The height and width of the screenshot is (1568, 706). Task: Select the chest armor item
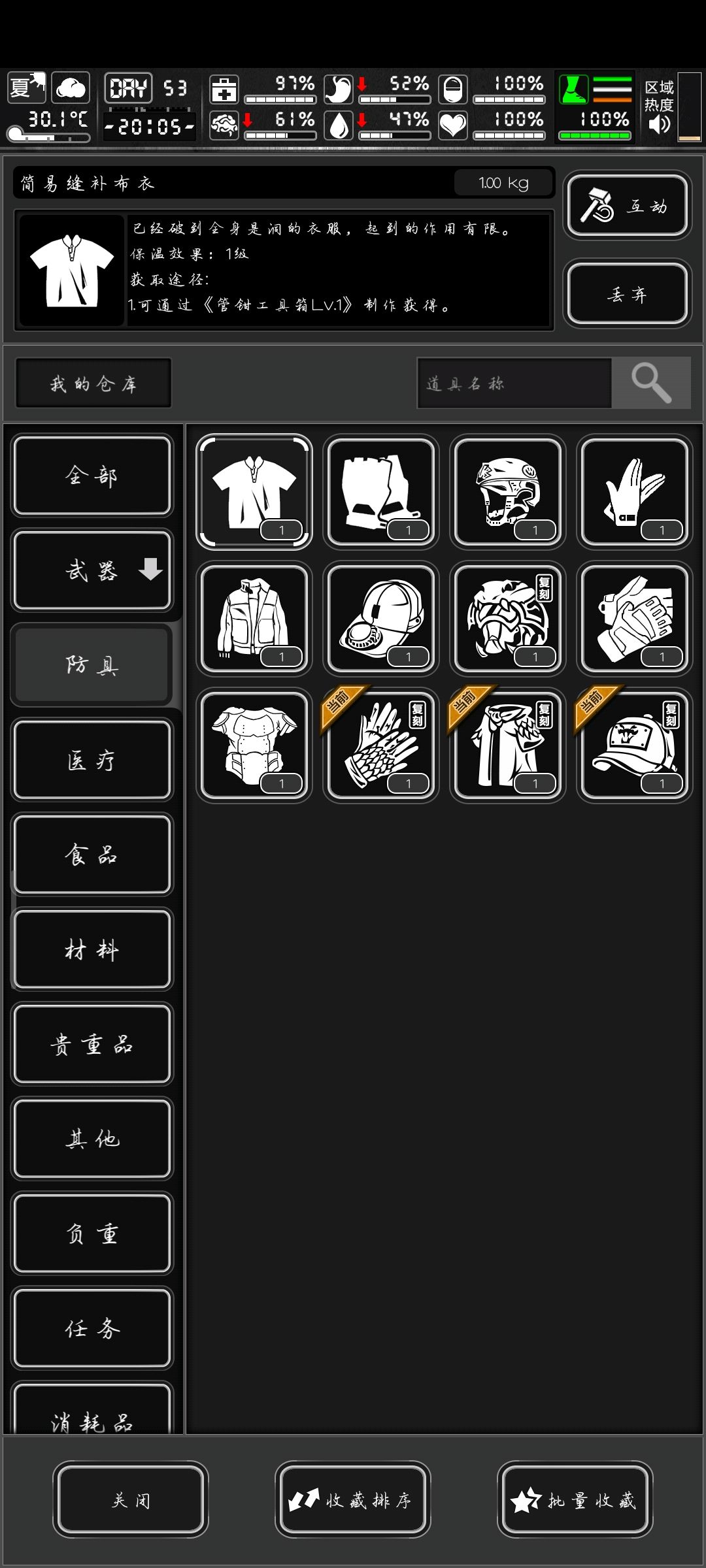[x=254, y=745]
